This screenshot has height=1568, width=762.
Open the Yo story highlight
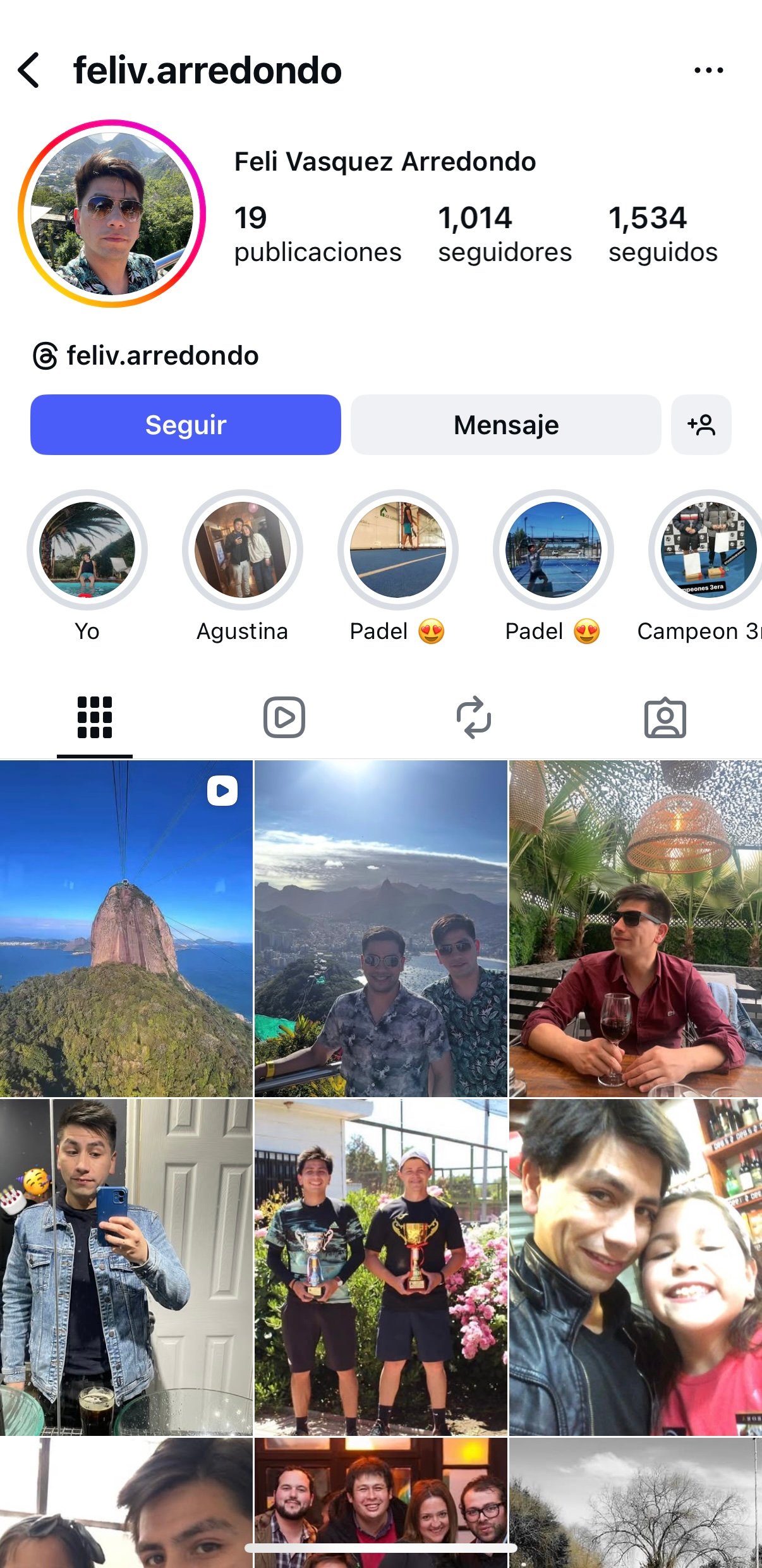(x=87, y=550)
